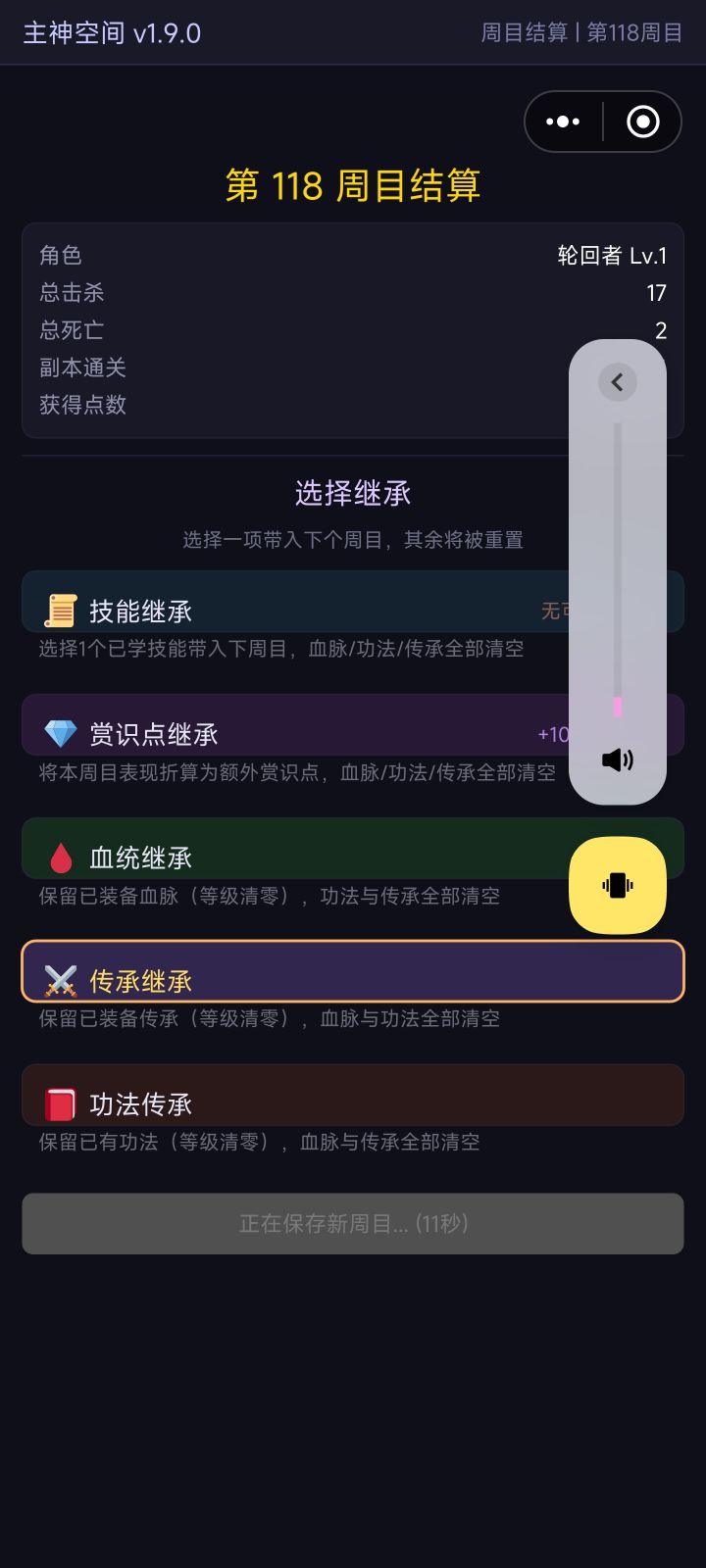Click the 正在保存新周目 progress button
706x1568 pixels.
[353, 1223]
